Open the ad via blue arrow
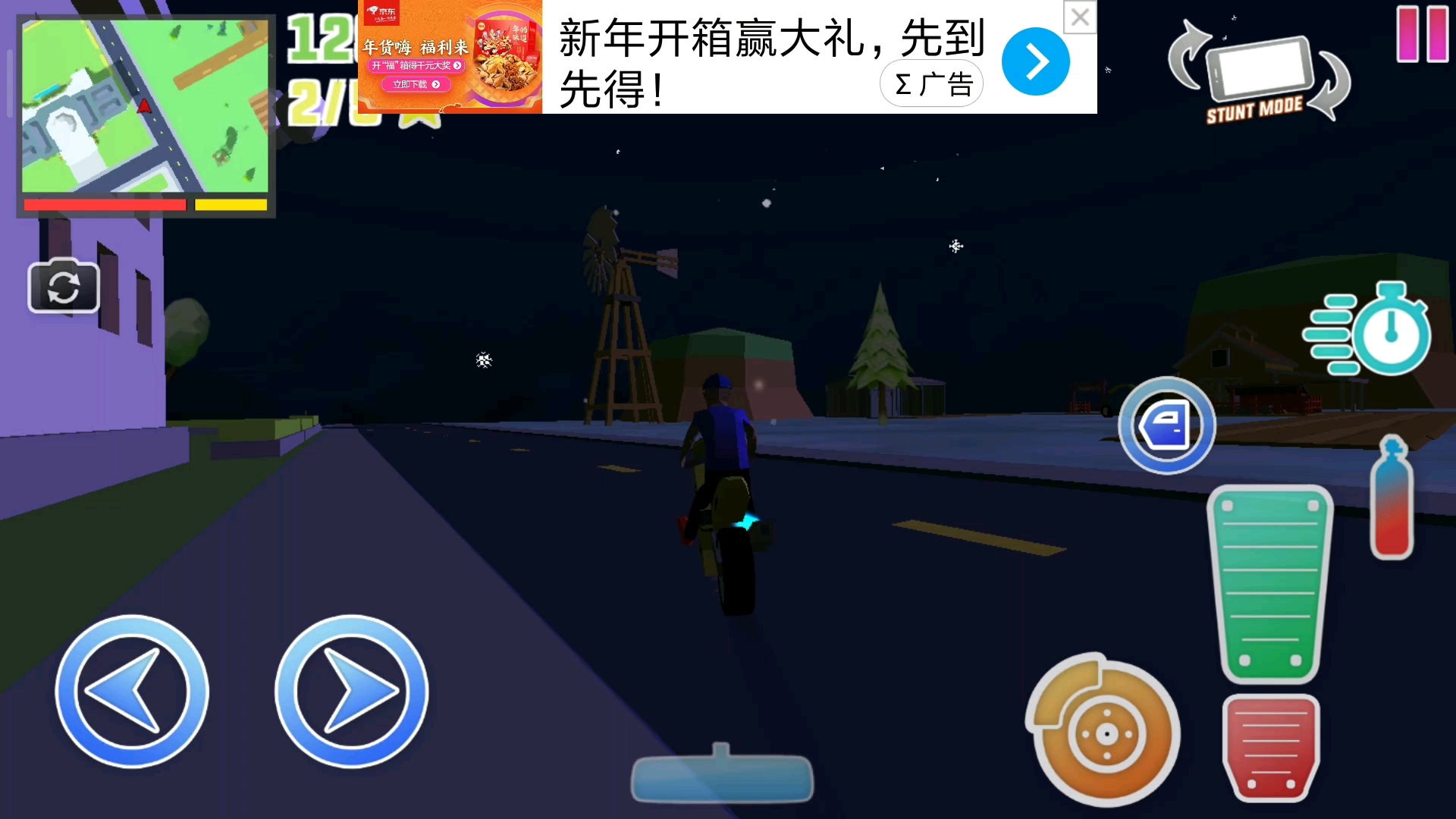 (x=1035, y=61)
